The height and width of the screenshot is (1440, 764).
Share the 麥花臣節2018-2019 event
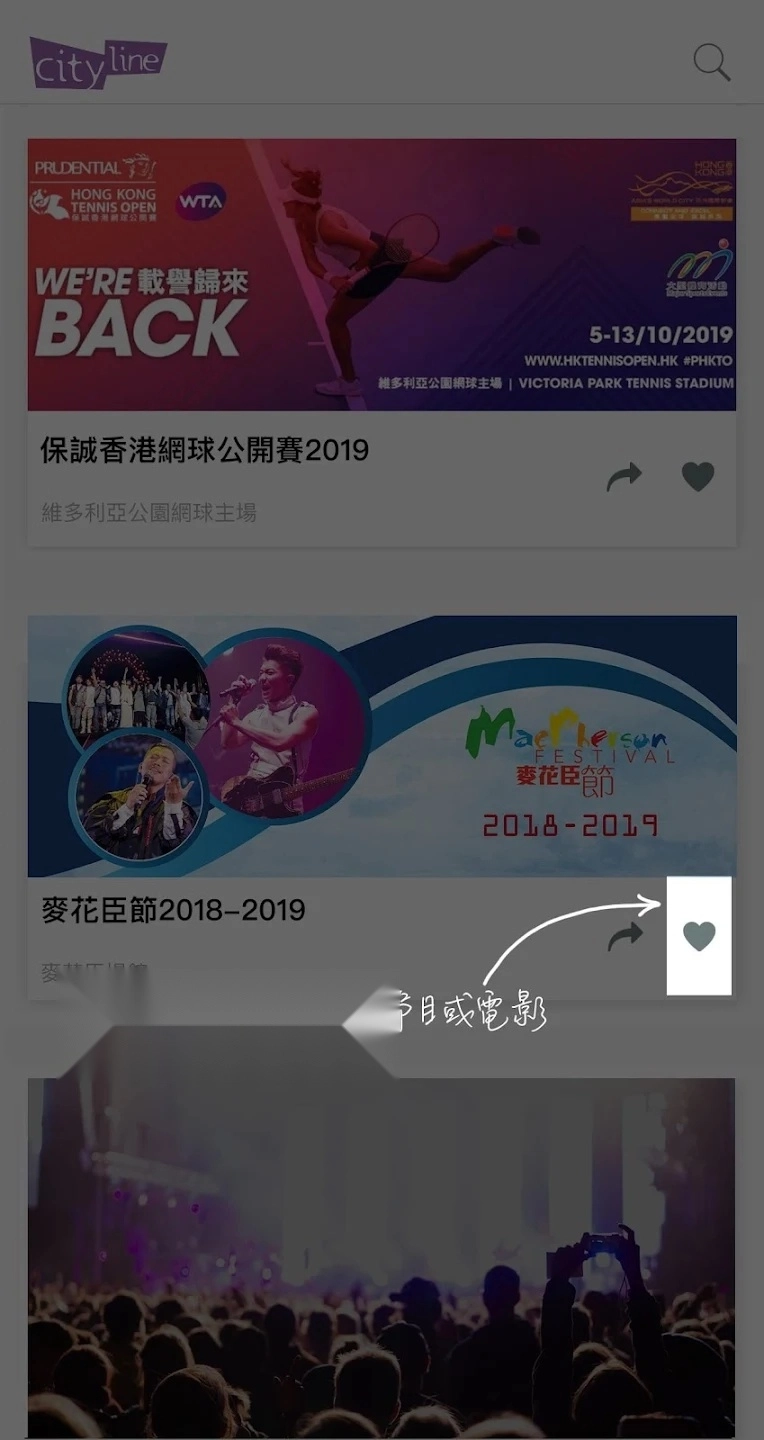[x=626, y=937]
